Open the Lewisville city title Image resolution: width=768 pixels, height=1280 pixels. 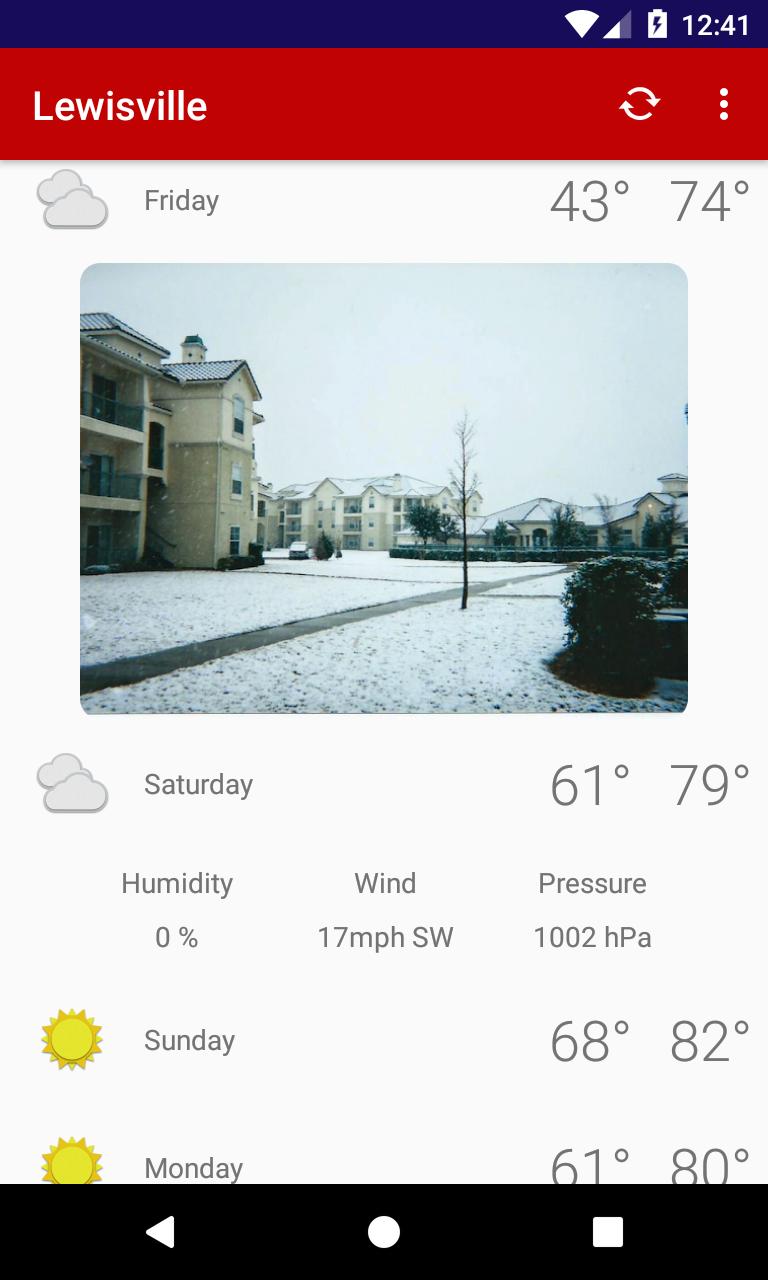click(120, 104)
